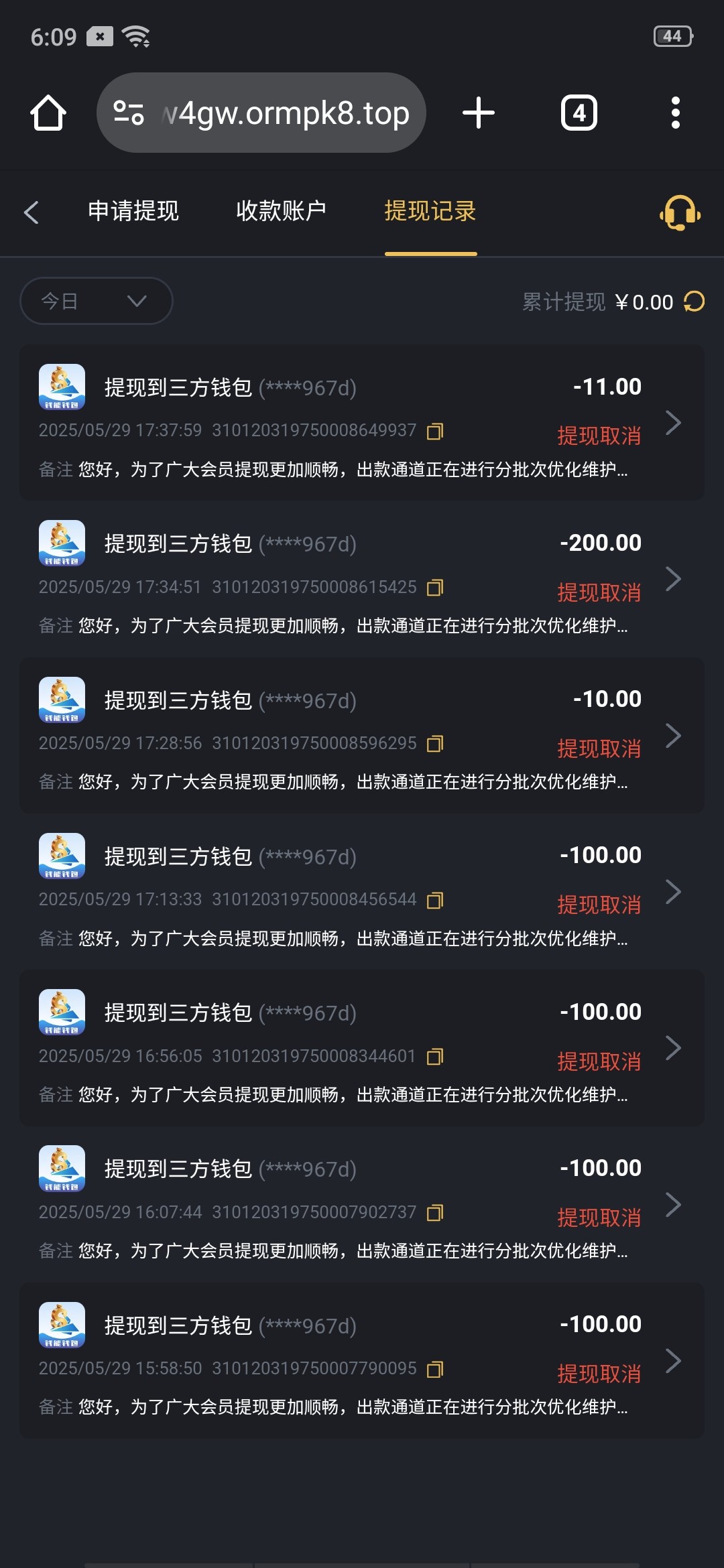This screenshot has height=1568, width=724.
Task: Copy order number ending in 8456544
Action: coord(435,900)
